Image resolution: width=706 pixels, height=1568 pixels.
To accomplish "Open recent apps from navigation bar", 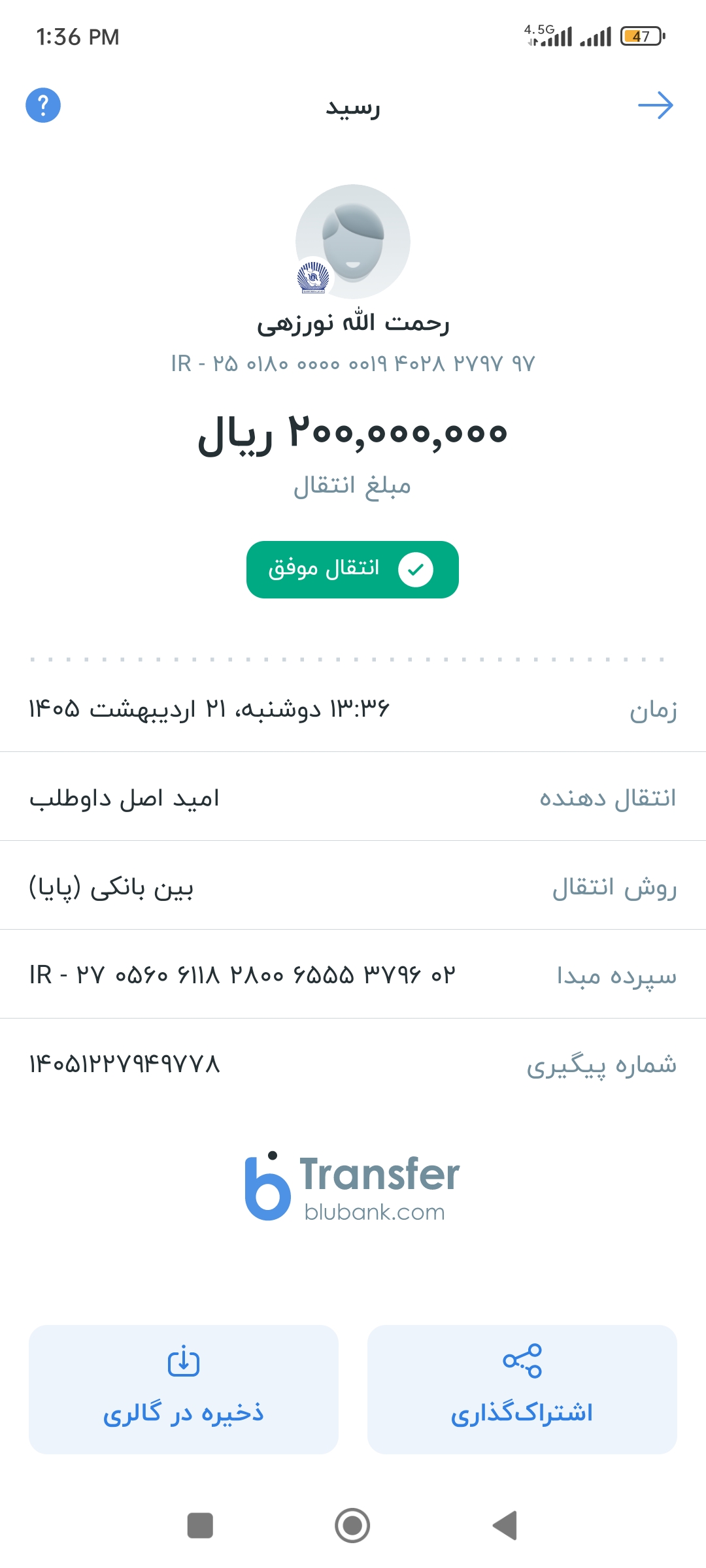I will click(x=200, y=1526).
